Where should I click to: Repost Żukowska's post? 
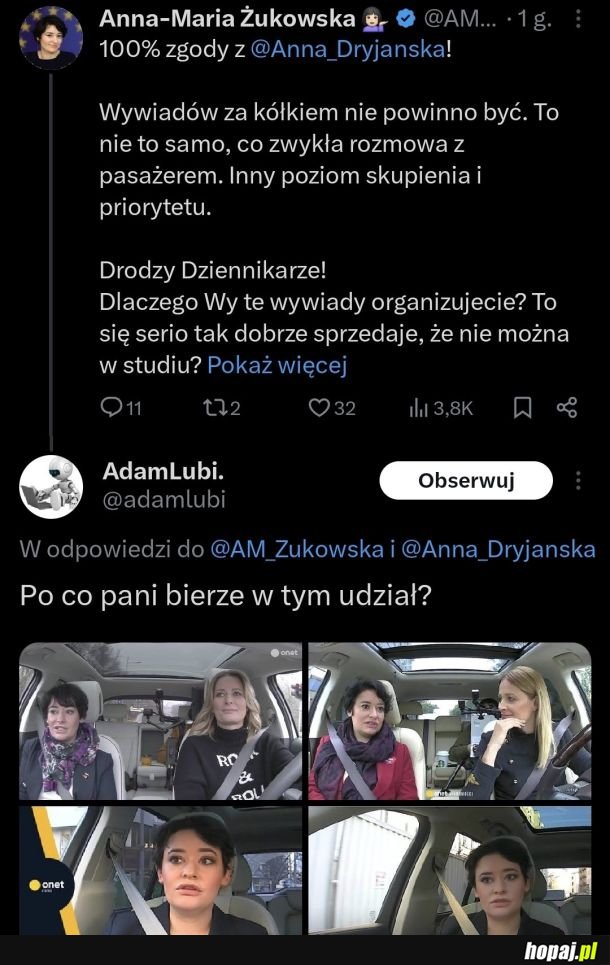coord(222,408)
